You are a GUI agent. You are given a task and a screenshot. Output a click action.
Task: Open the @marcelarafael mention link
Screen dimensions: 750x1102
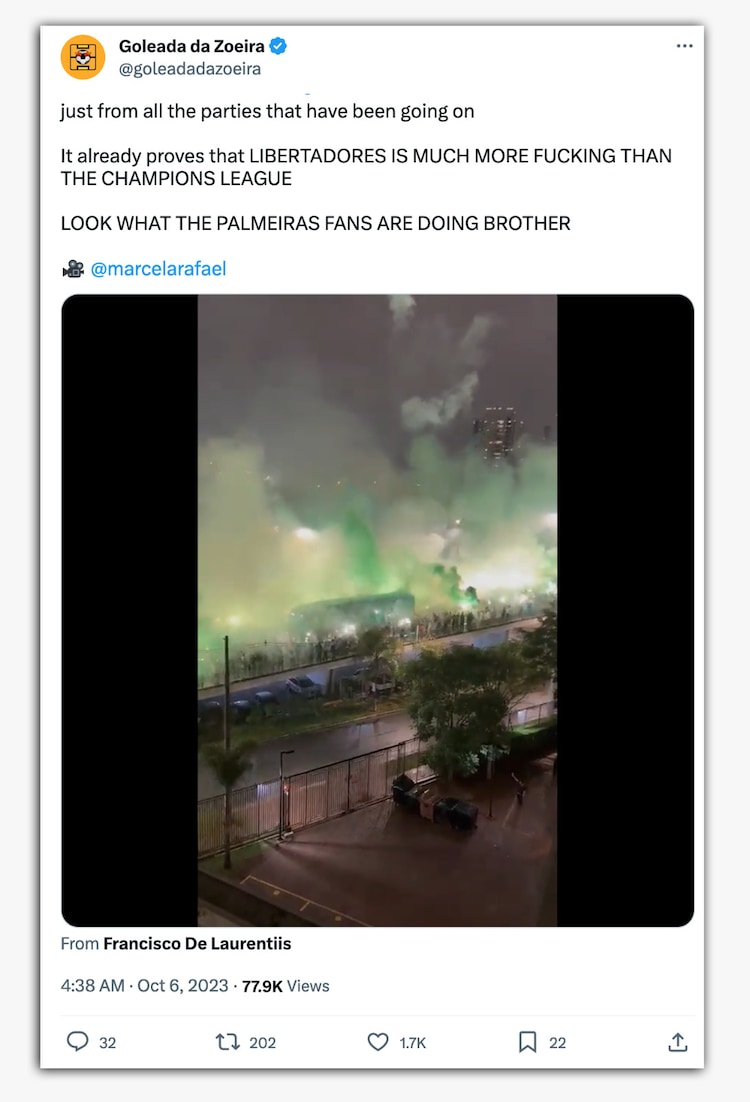pos(158,268)
